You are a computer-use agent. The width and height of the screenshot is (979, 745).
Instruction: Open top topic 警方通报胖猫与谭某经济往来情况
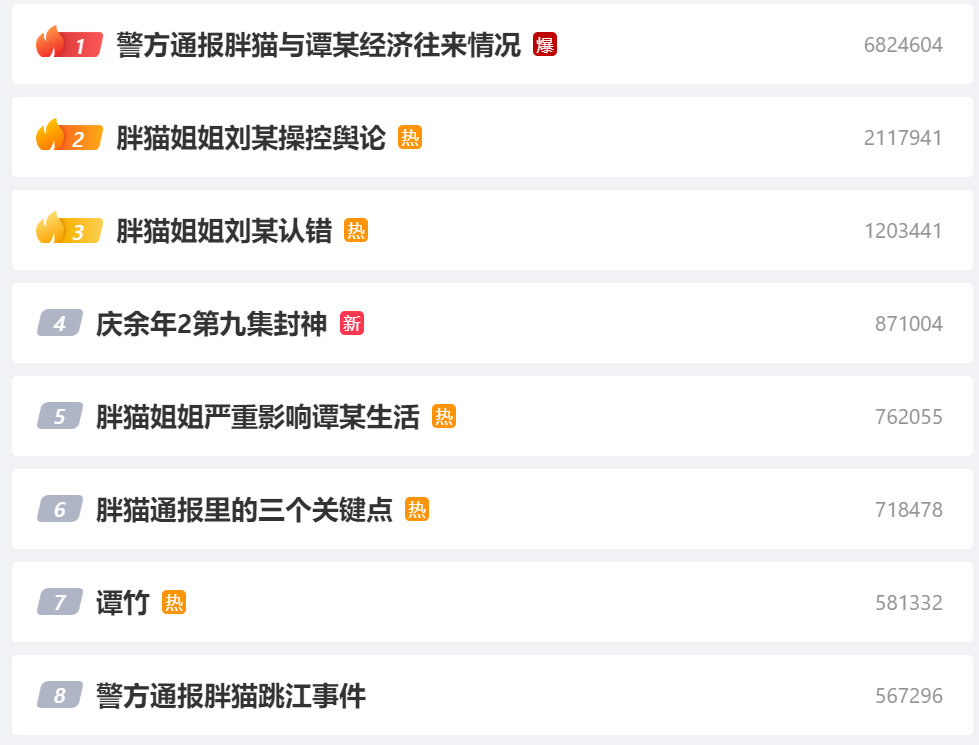pos(318,45)
